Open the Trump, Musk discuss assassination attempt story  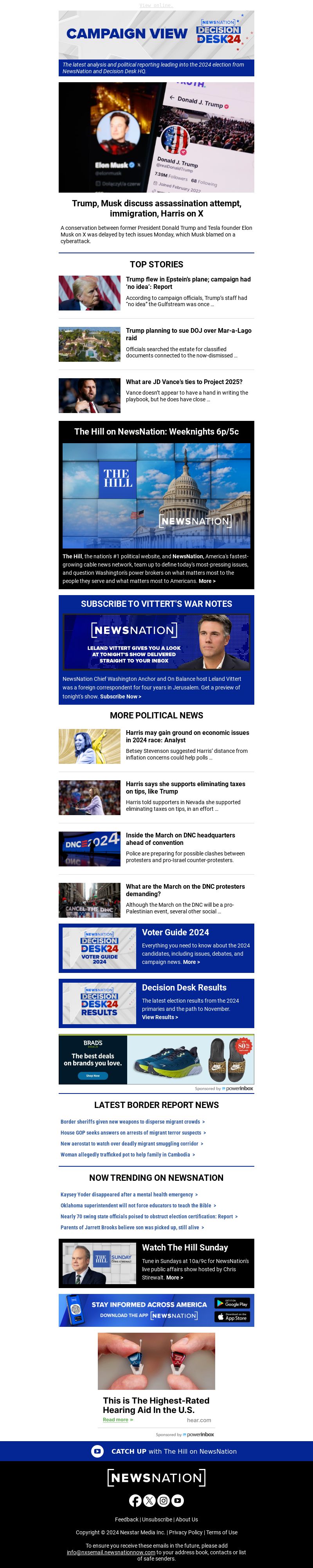click(x=156, y=208)
